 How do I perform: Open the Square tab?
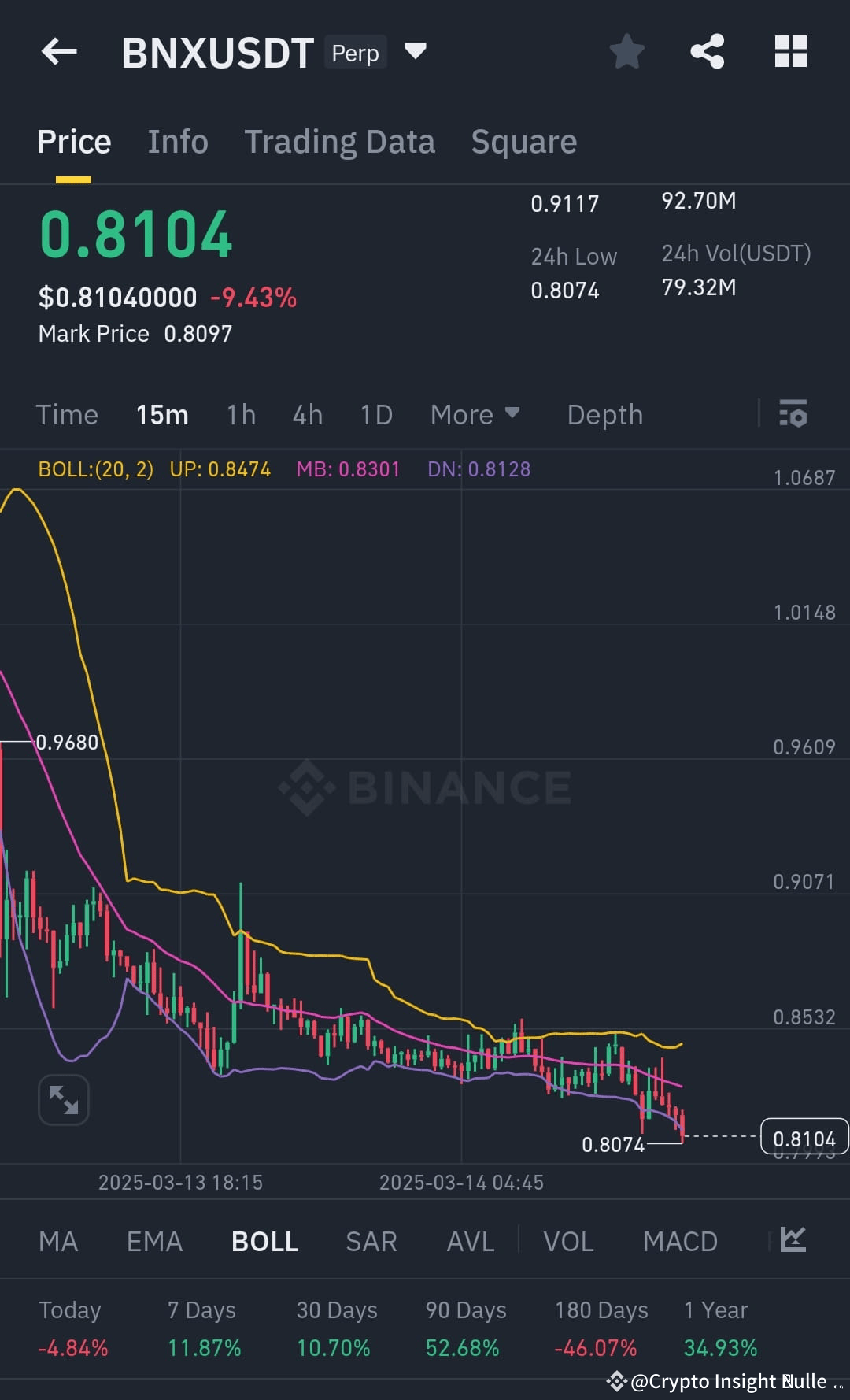coord(523,142)
